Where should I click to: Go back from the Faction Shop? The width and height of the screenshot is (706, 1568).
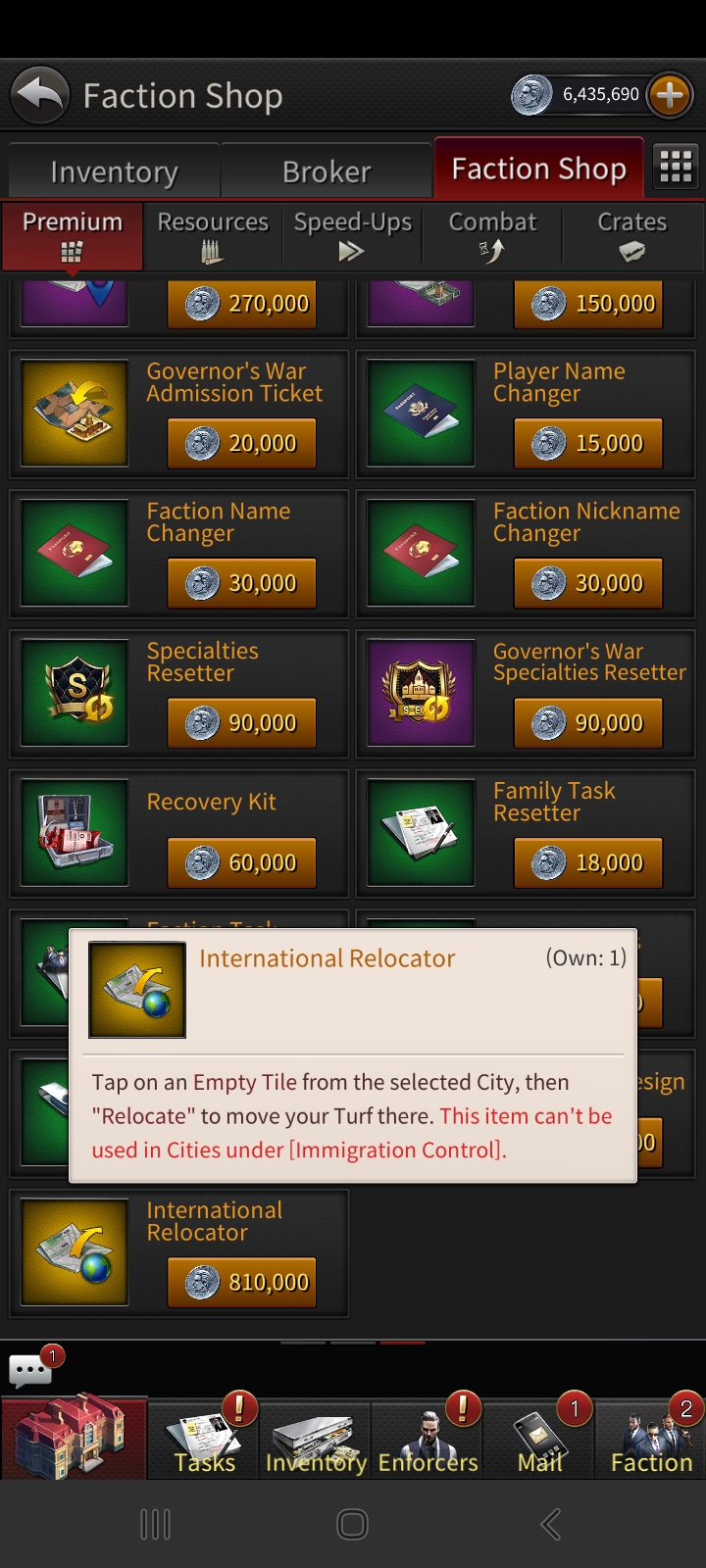40,95
